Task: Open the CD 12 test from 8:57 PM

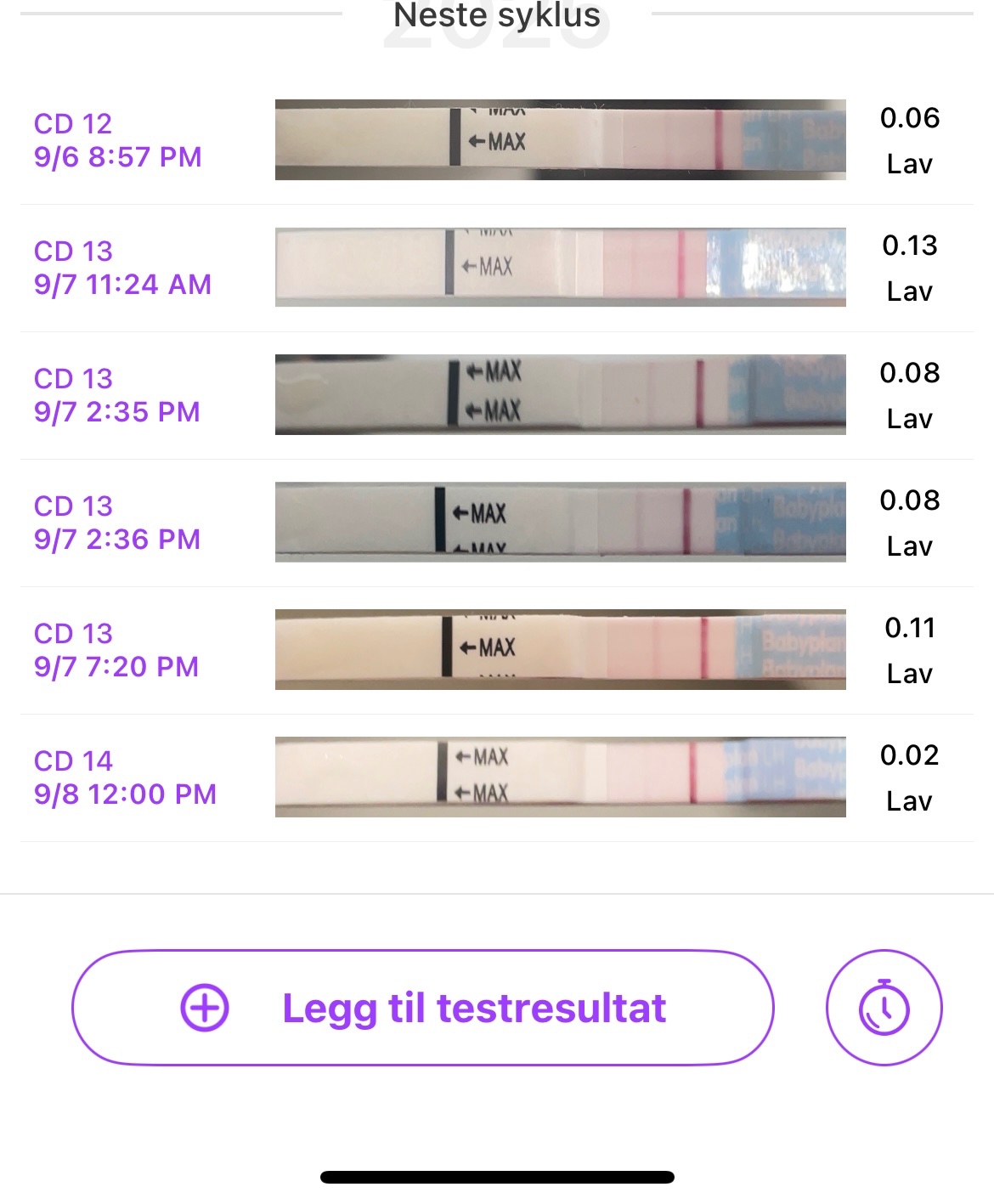Action: [x=497, y=140]
